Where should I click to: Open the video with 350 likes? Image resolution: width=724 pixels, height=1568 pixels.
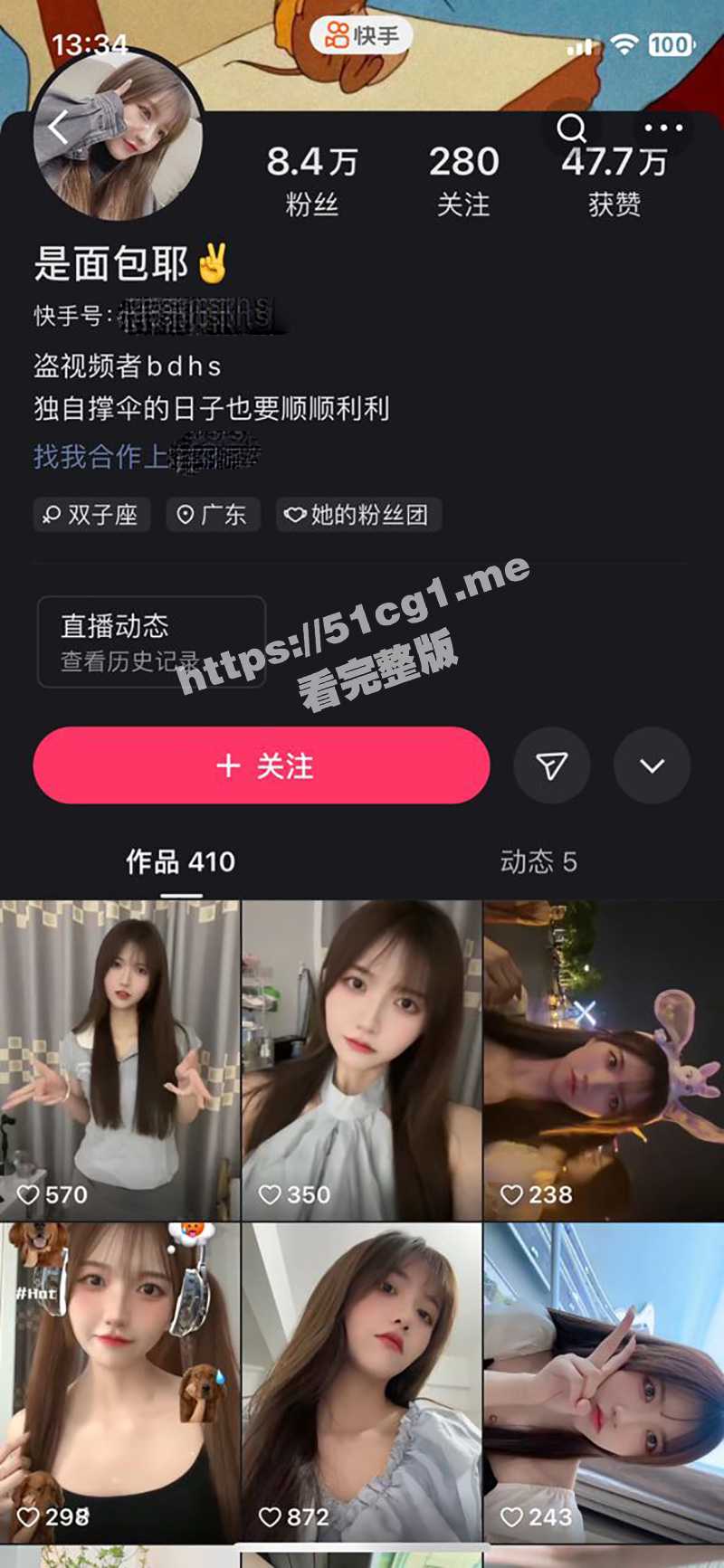[362, 1059]
